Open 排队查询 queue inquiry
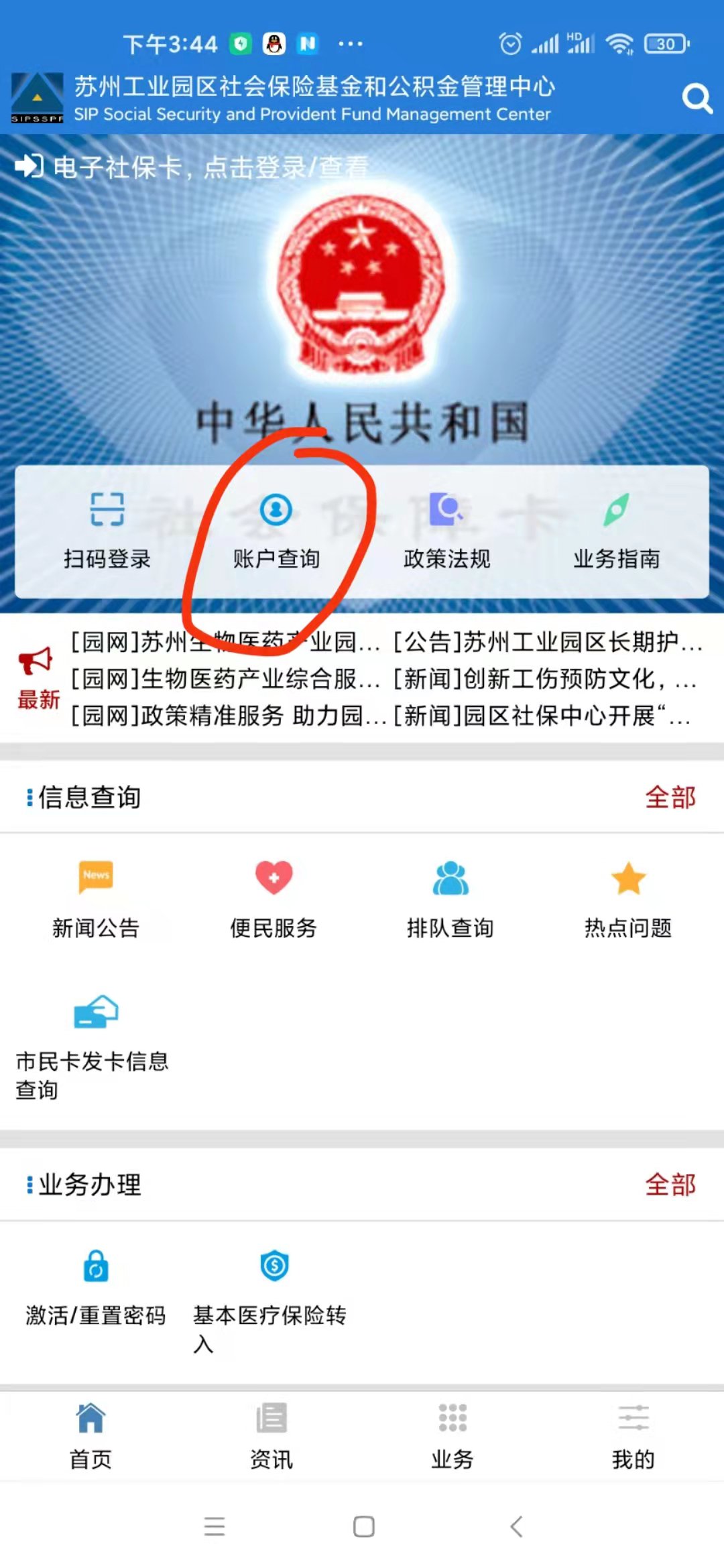This screenshot has width=724, height=1568. click(x=450, y=899)
